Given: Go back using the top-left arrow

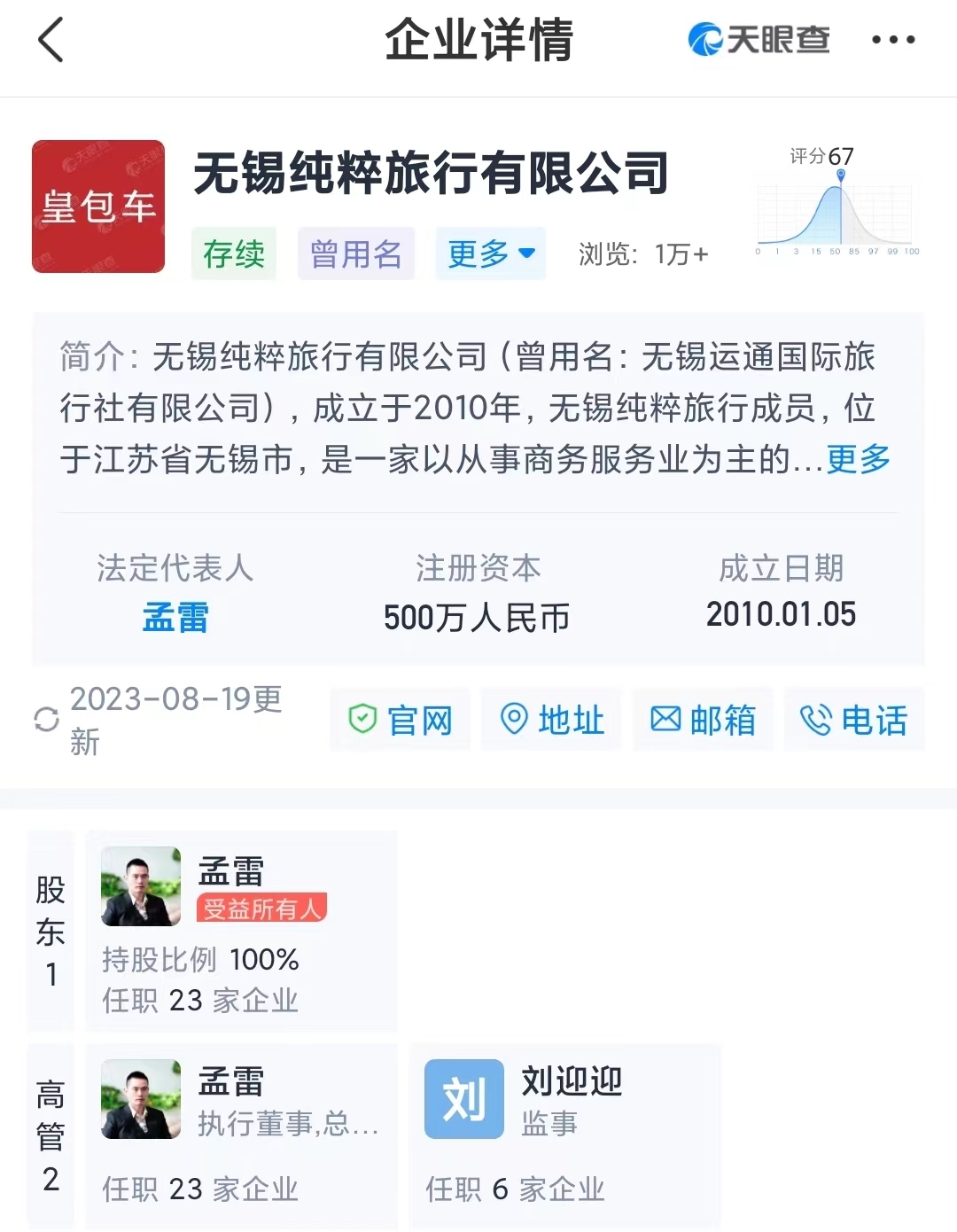Looking at the screenshot, I should (51, 41).
